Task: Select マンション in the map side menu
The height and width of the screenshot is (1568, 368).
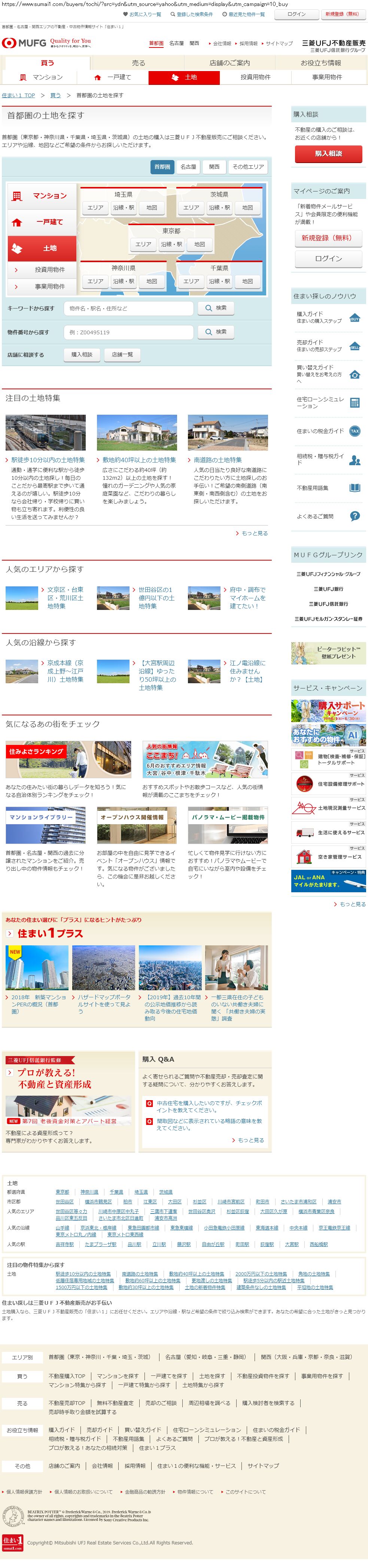Action: (x=42, y=196)
